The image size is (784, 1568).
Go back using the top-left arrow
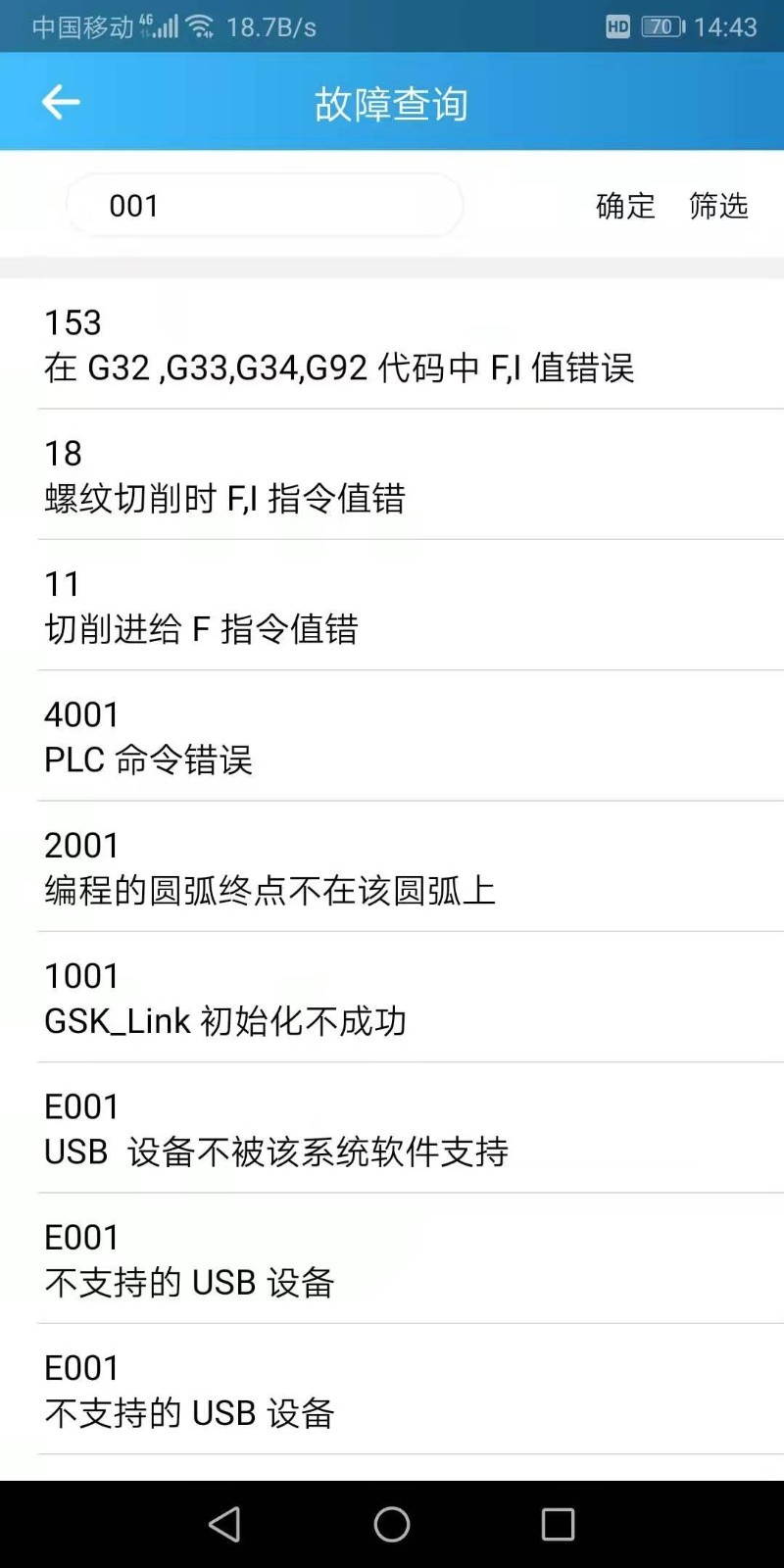click(x=61, y=102)
